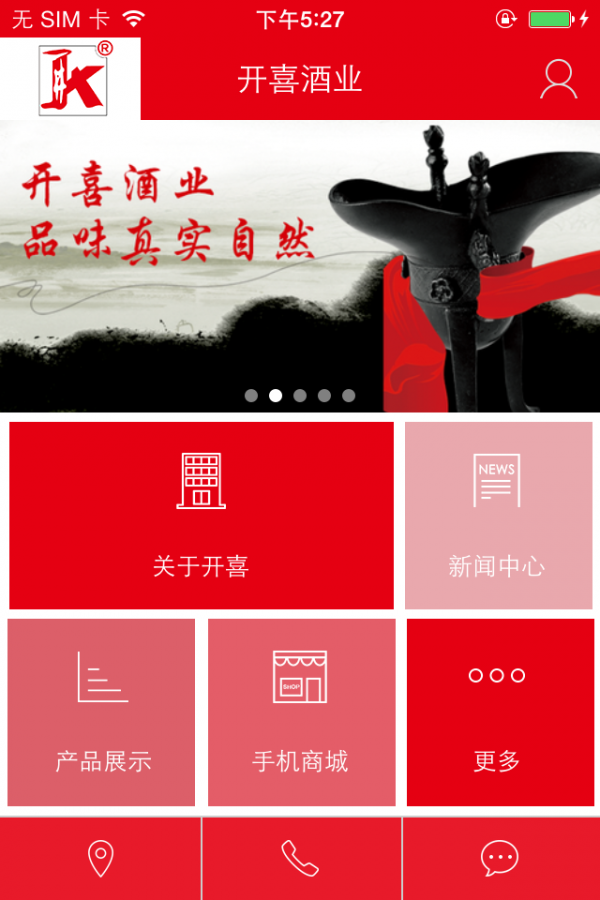Tap the phone call icon

point(300,859)
